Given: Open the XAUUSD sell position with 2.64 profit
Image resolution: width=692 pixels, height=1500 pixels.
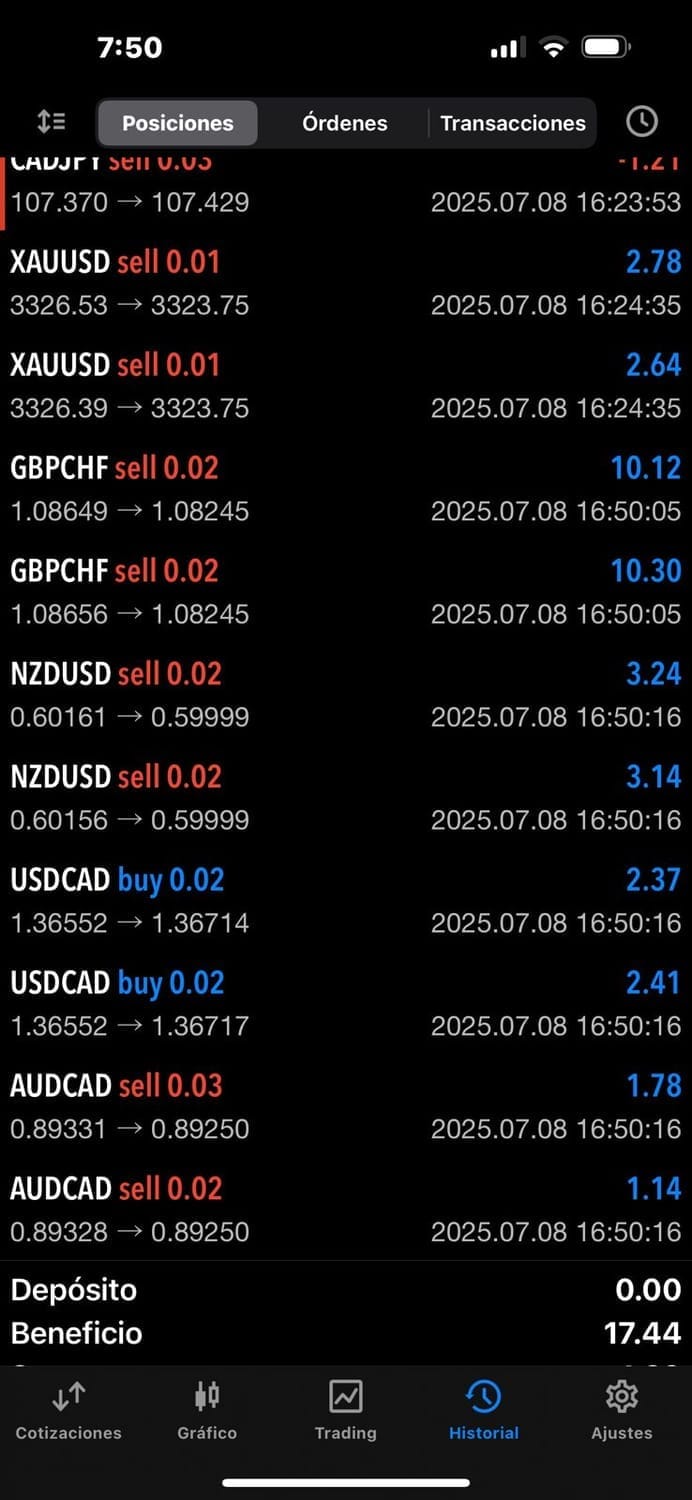Looking at the screenshot, I should pos(346,386).
